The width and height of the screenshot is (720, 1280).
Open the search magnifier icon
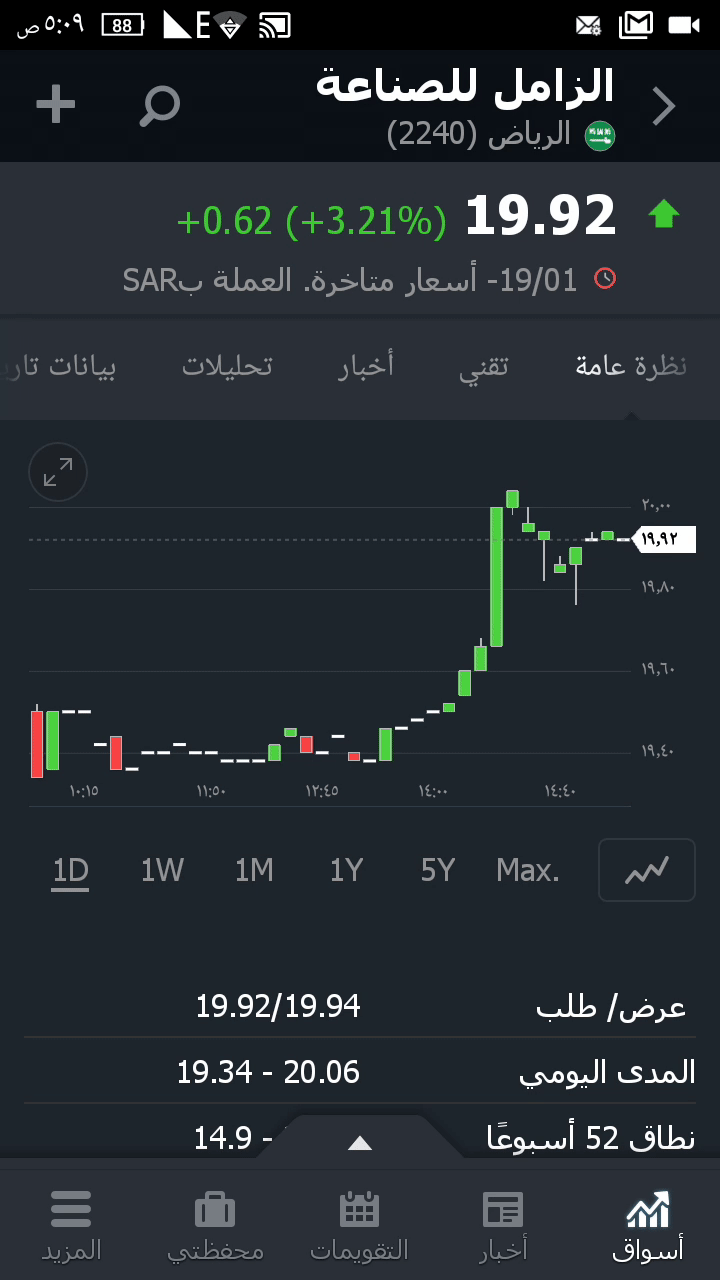pos(160,105)
